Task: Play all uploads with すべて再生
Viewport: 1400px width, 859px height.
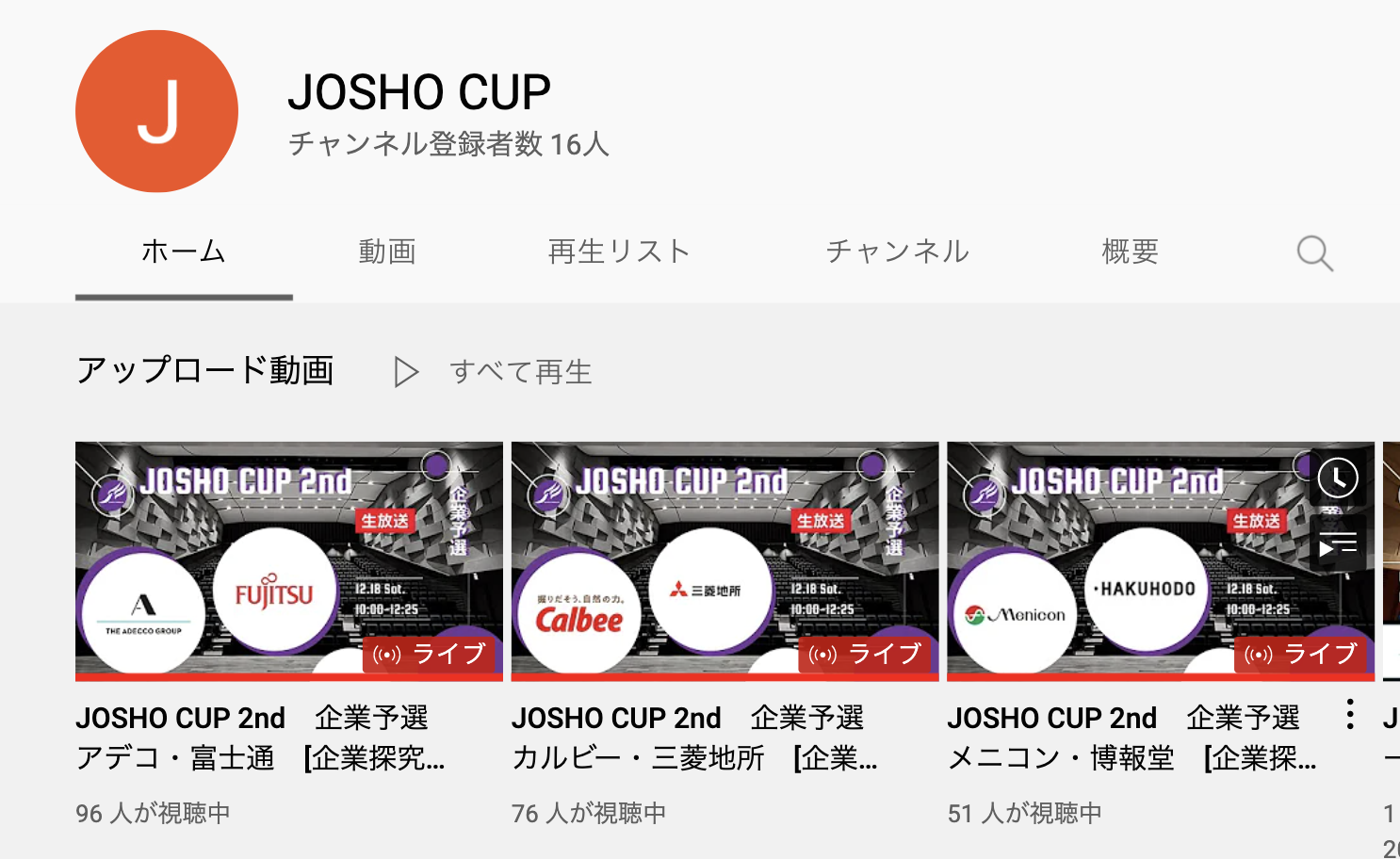Action: pyautogui.click(x=494, y=372)
